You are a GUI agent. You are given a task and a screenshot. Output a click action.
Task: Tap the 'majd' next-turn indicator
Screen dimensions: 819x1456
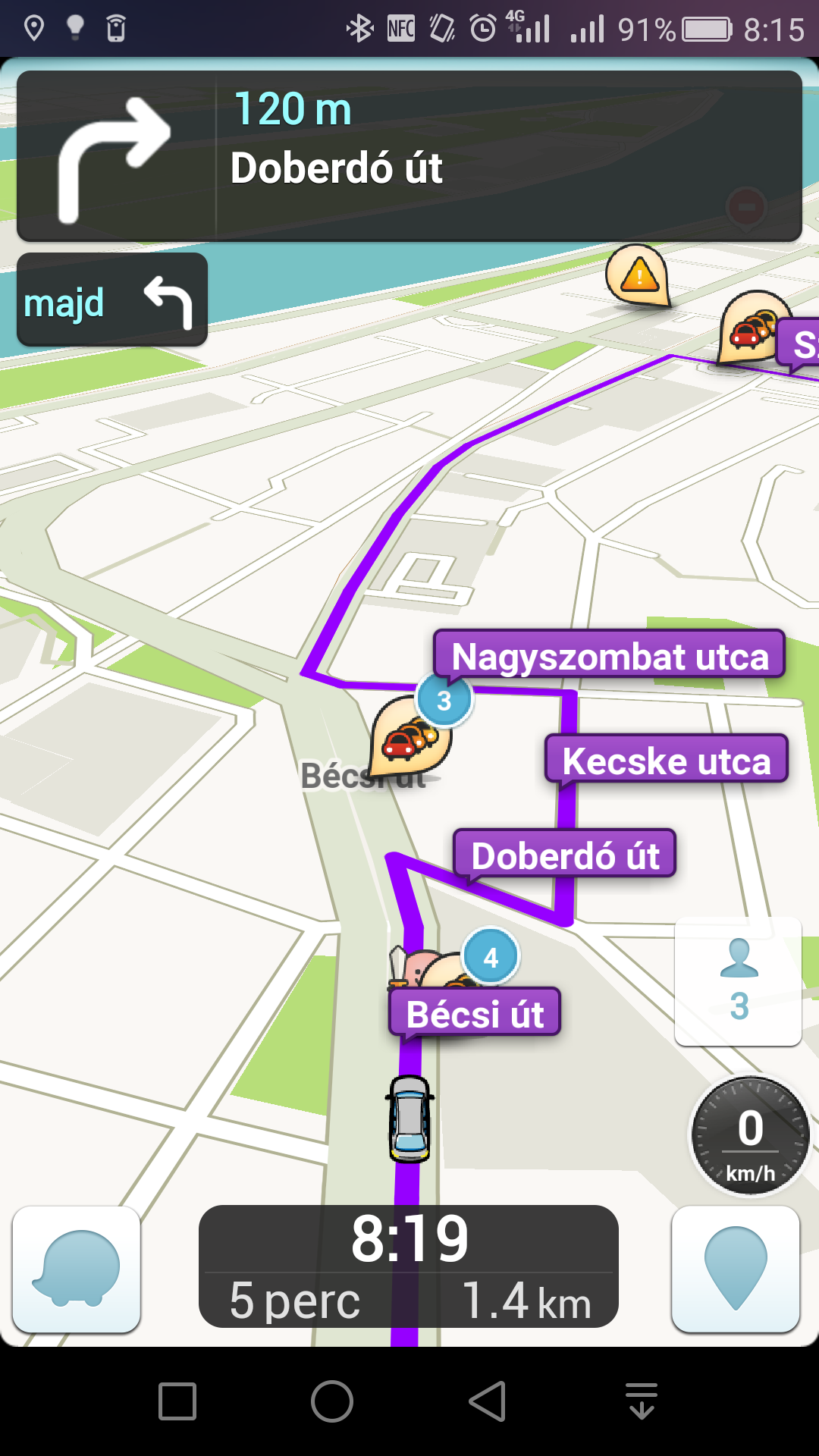112,300
